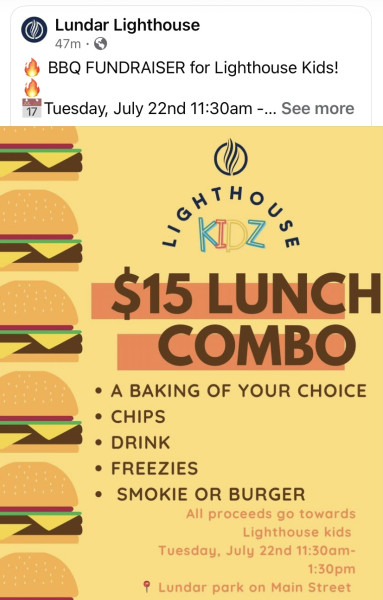Open the BBQ fundraiser poster image
The image size is (383, 600).
click(191, 363)
